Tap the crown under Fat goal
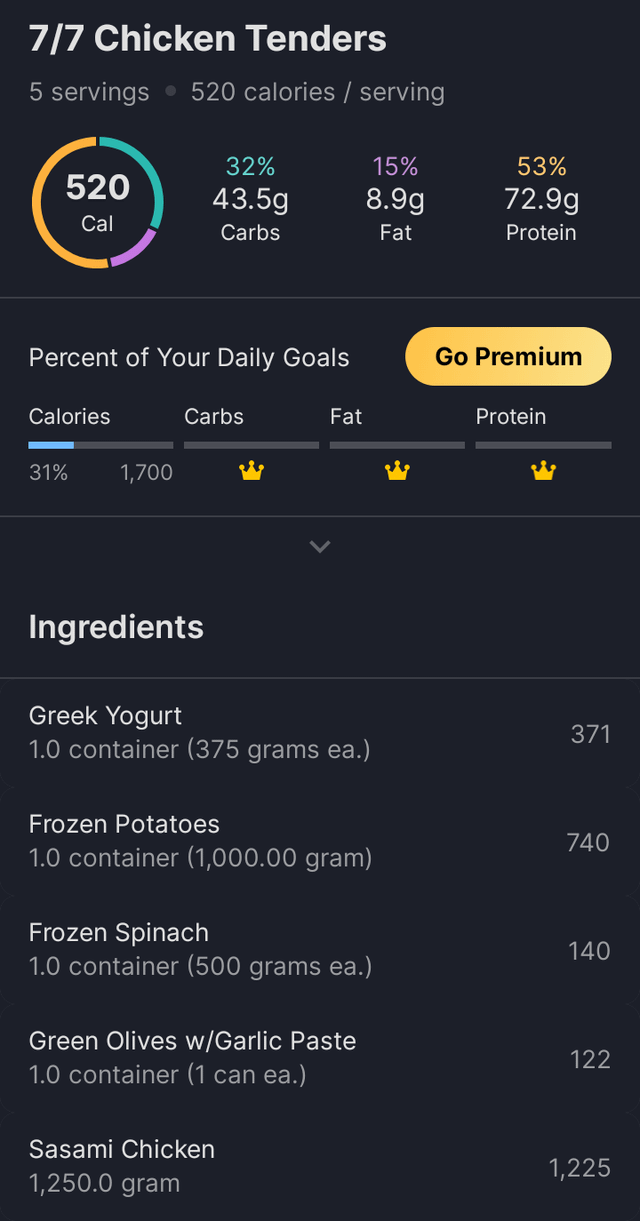This screenshot has height=1221, width=640. click(x=397, y=471)
